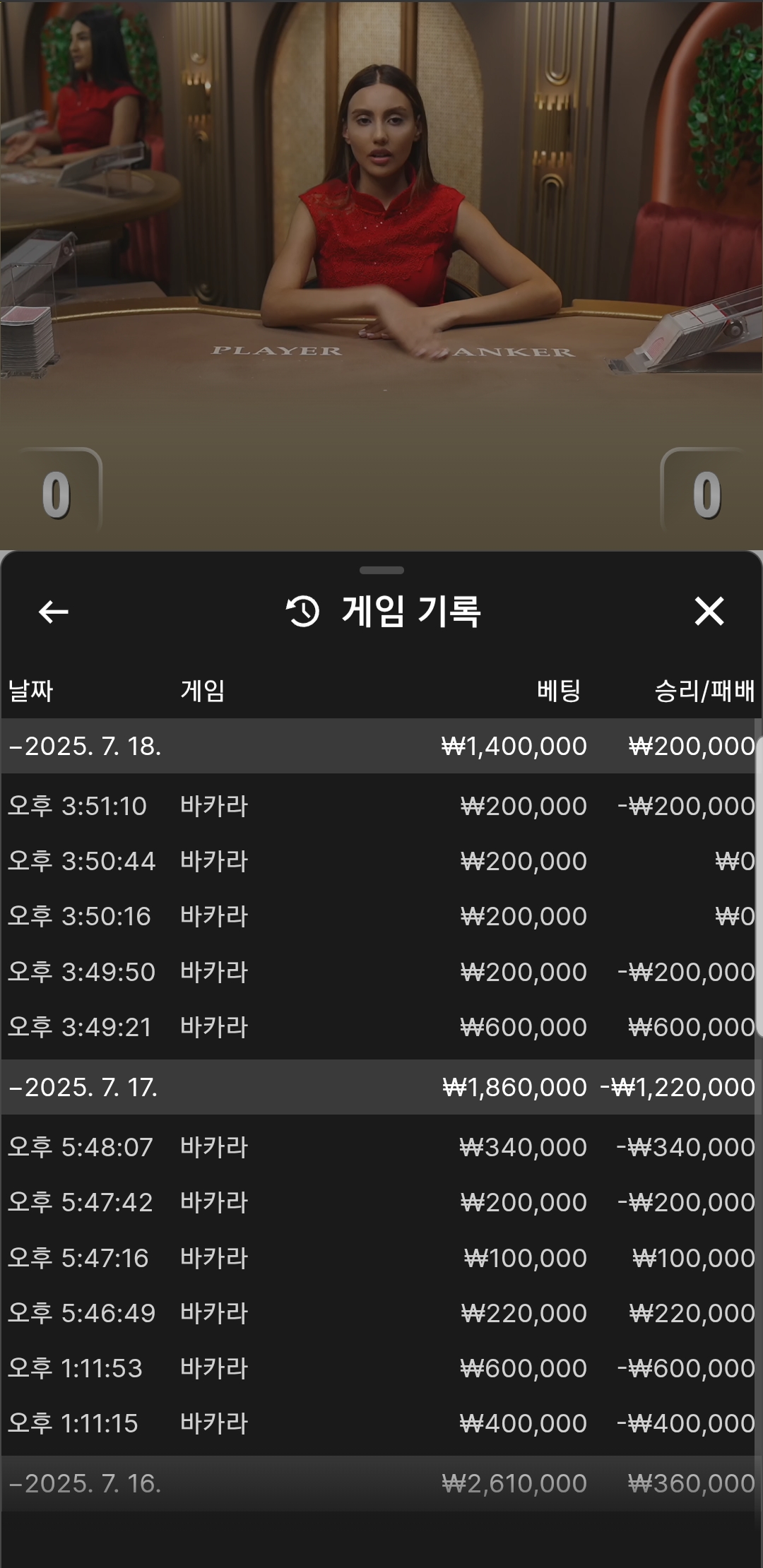The width and height of the screenshot is (763, 1568).
Task: Go back from the game history panel
Action: click(x=53, y=612)
